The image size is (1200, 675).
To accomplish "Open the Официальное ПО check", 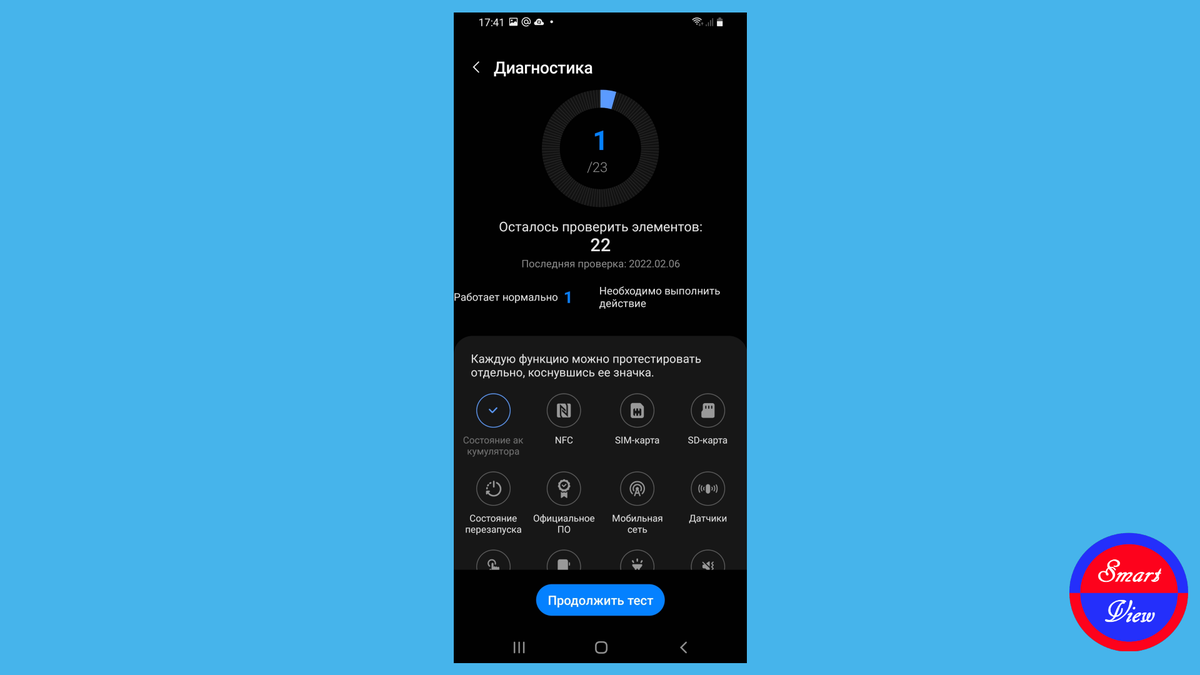I will [x=564, y=489].
